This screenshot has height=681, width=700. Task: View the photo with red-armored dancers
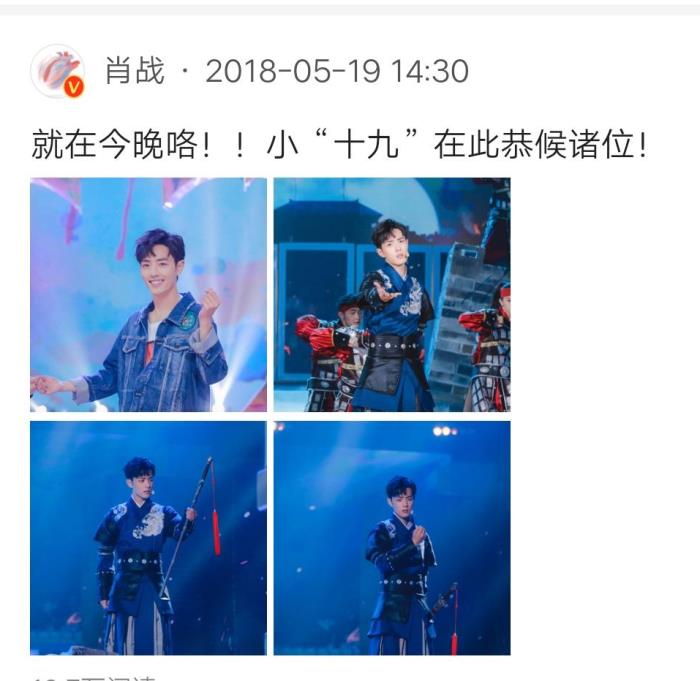coord(392,295)
